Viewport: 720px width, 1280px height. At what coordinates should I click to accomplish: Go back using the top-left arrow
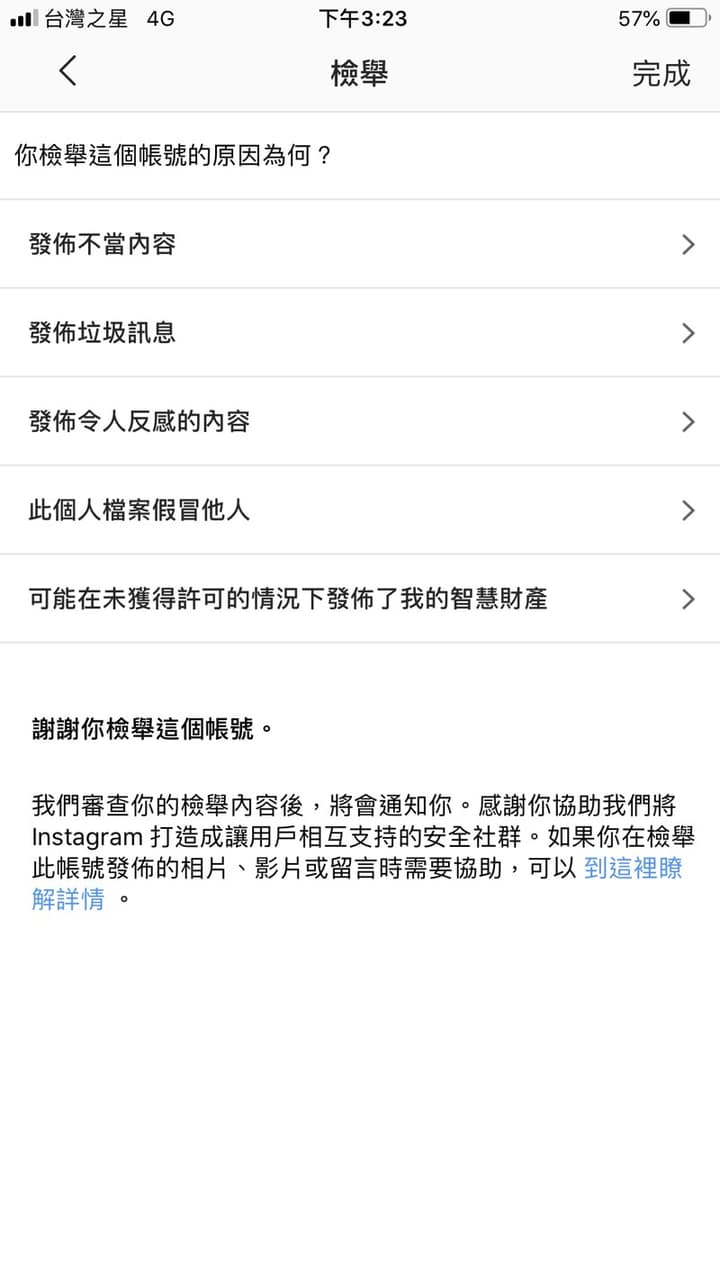68,72
